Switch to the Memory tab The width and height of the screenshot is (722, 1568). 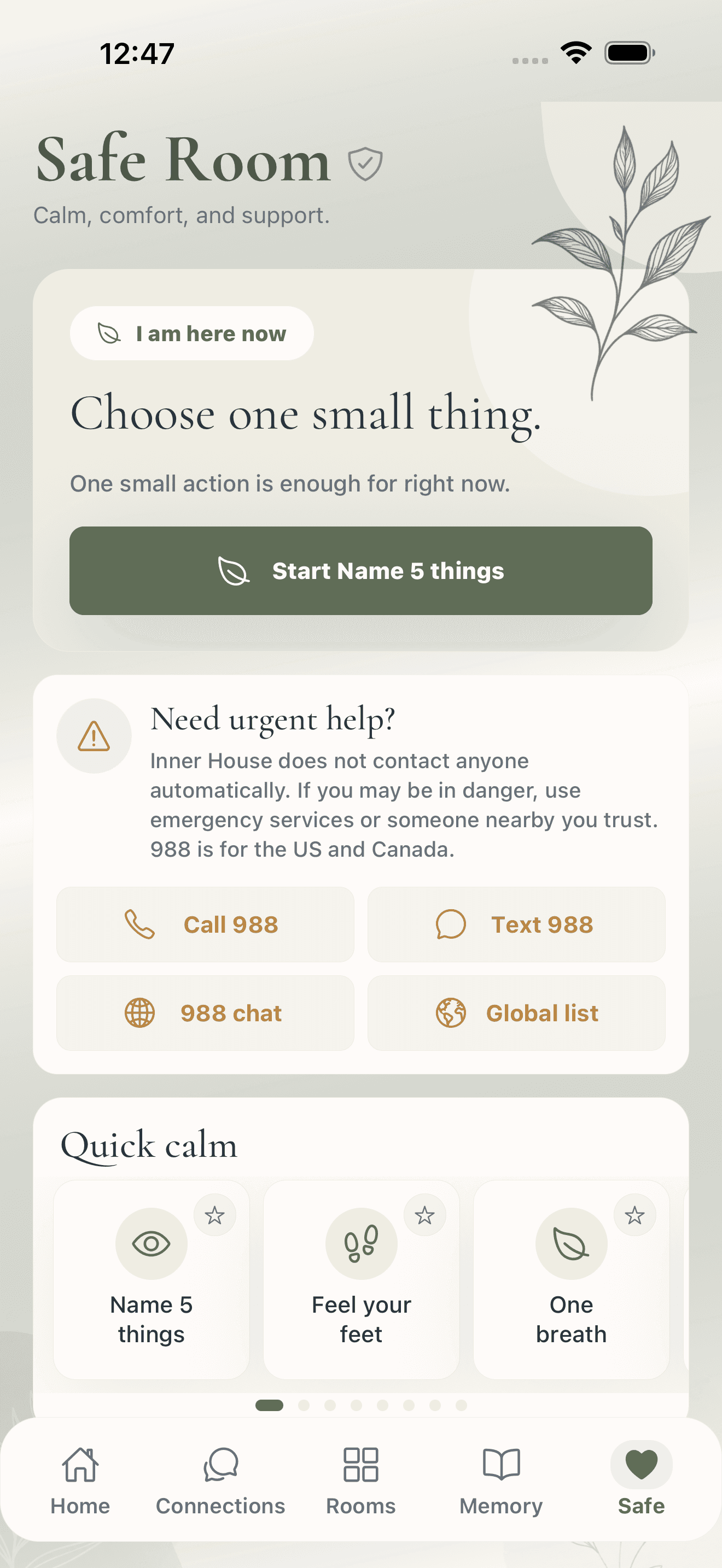tap(501, 1480)
